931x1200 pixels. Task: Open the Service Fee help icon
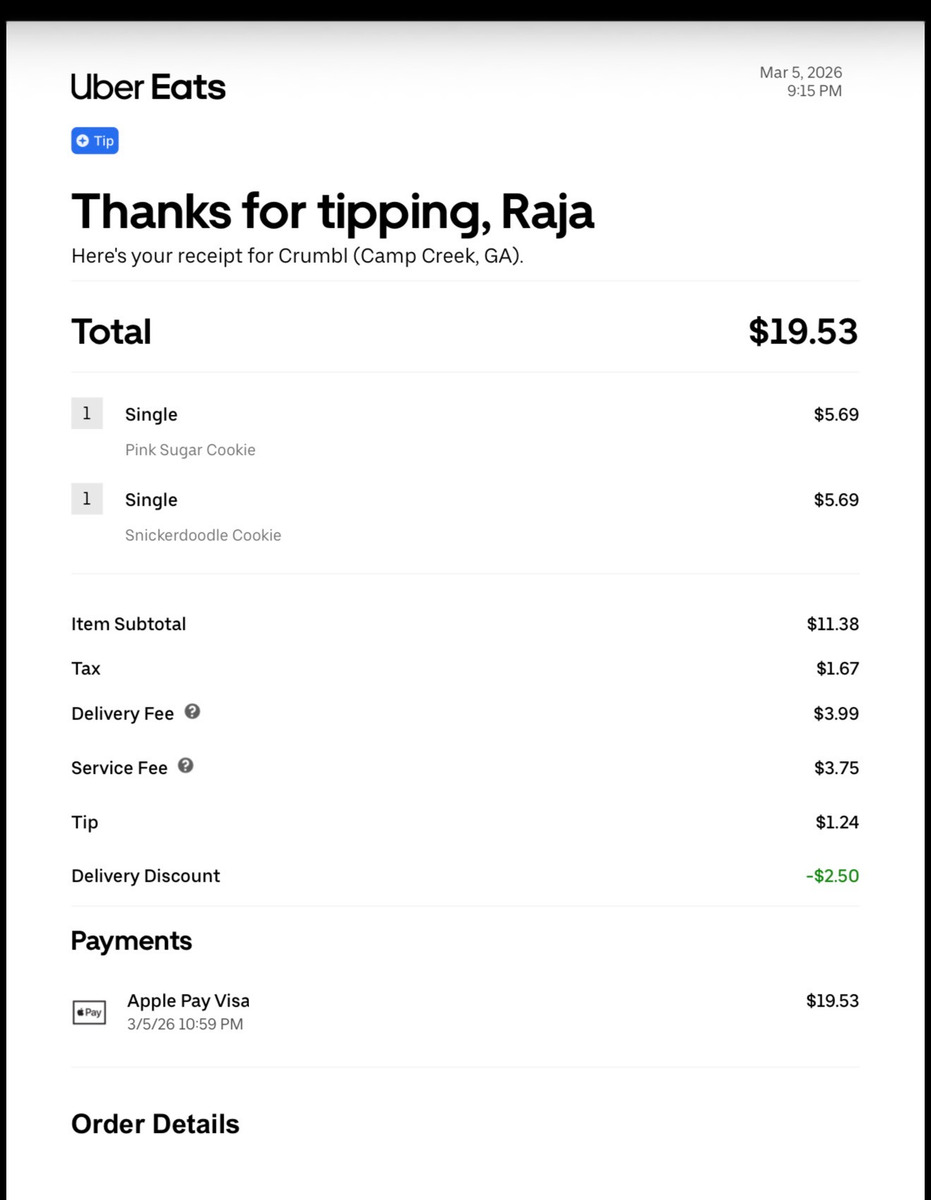coord(186,766)
